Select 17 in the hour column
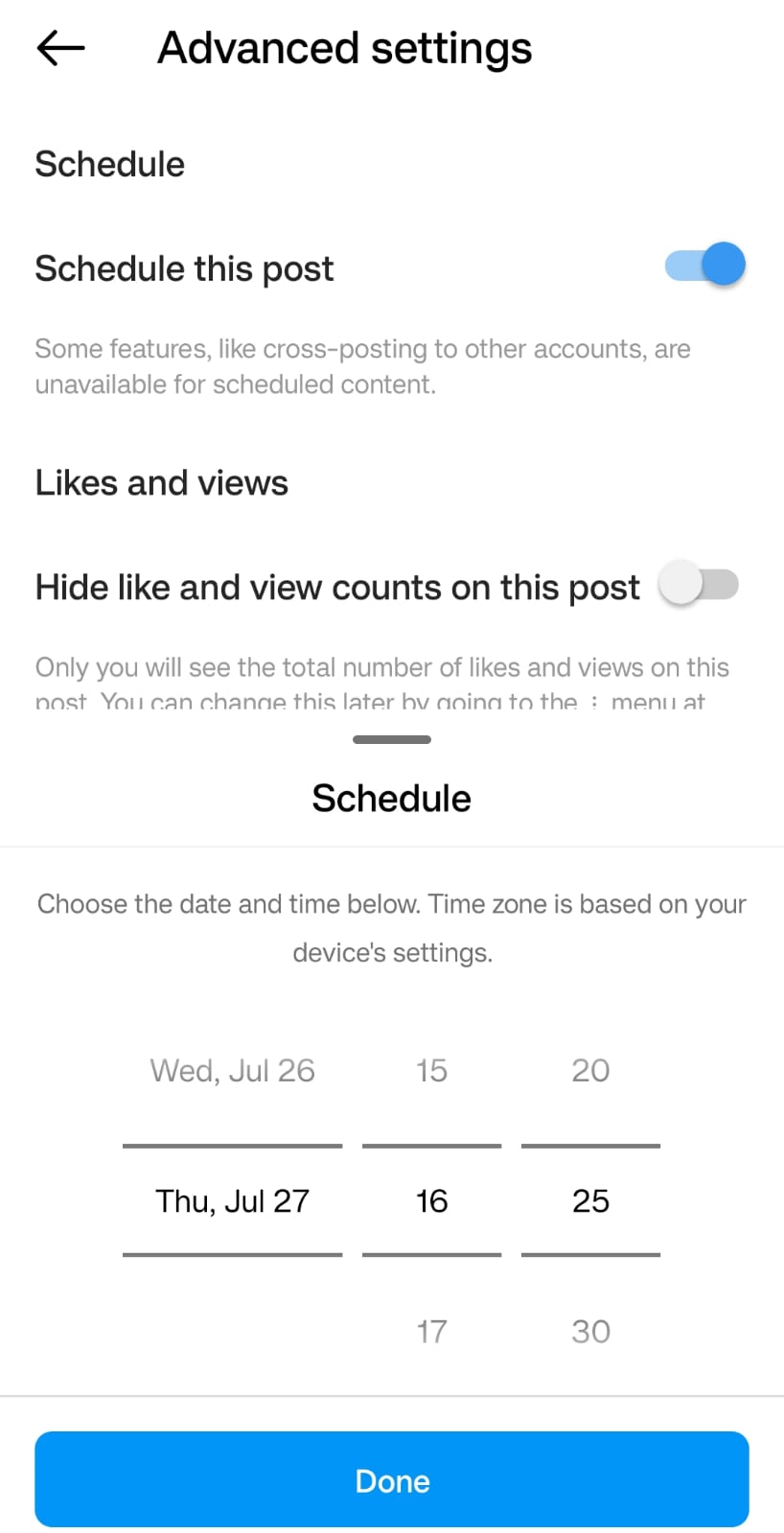This screenshot has width=784, height=1533. (x=431, y=1331)
